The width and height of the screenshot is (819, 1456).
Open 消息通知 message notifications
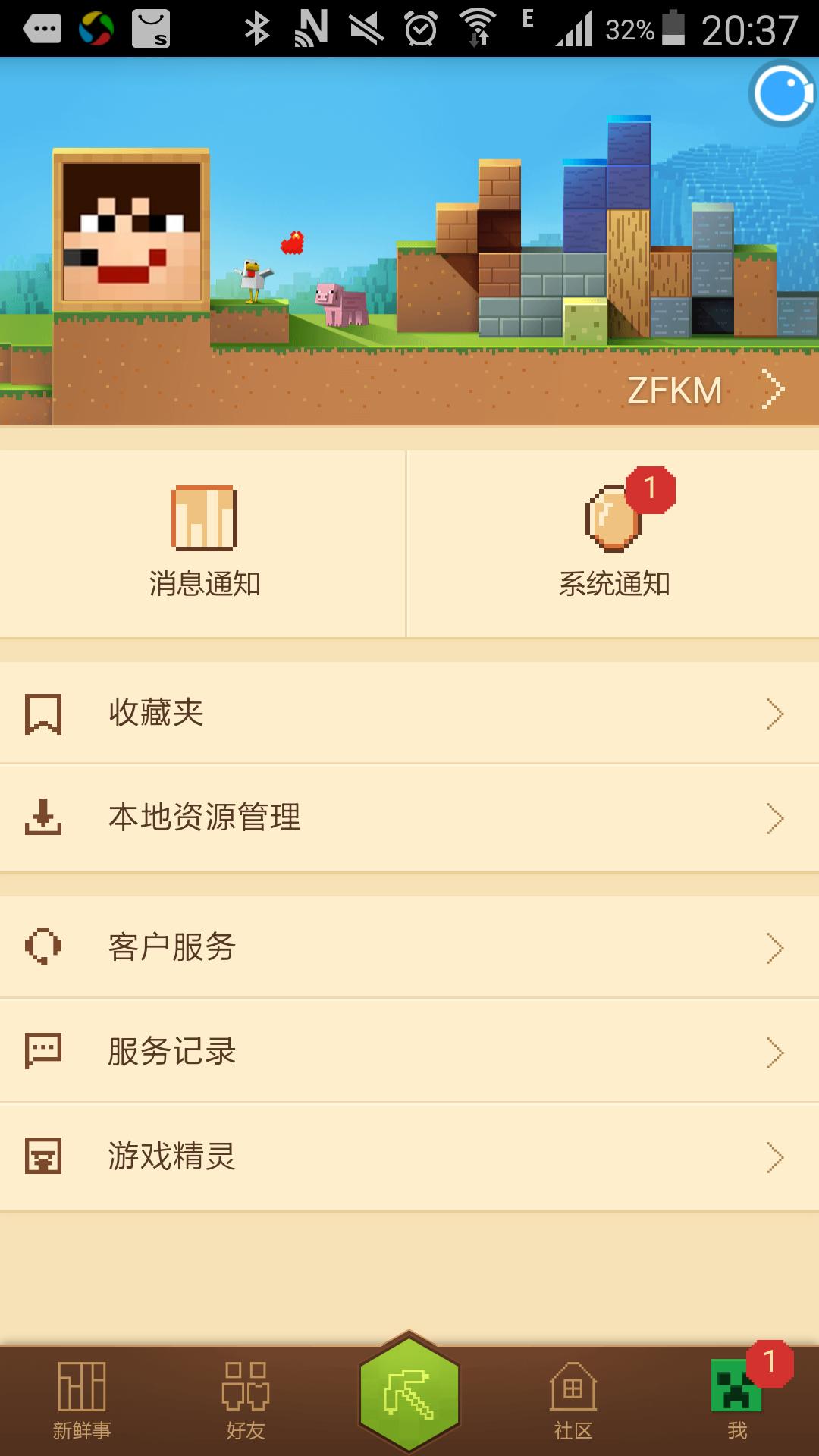click(x=204, y=543)
